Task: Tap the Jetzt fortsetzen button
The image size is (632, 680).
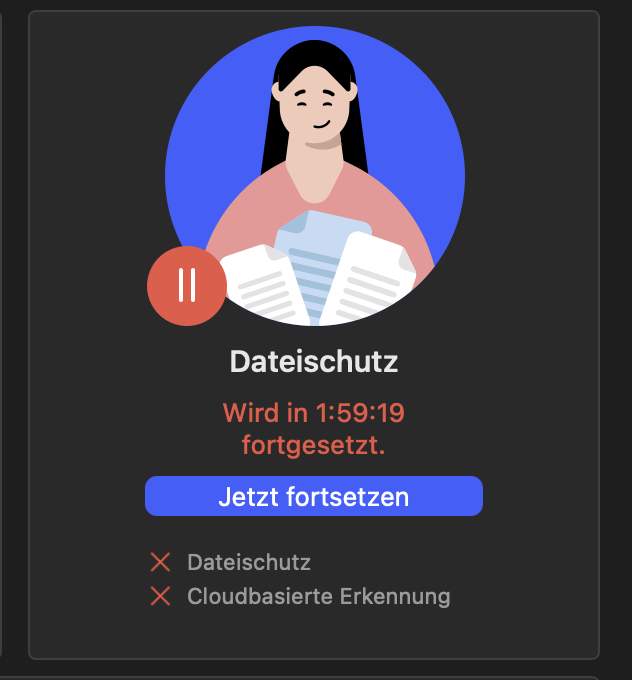Action: coord(313,496)
